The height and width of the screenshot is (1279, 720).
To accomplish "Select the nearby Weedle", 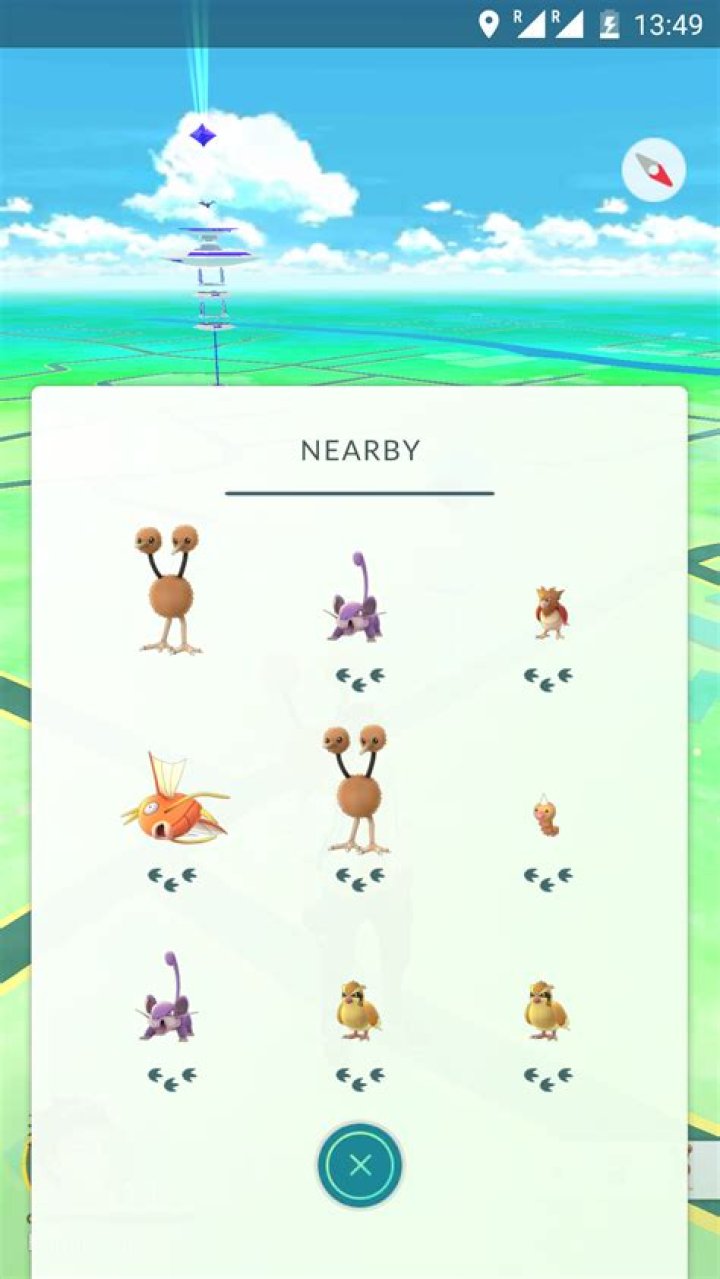I will tap(547, 816).
